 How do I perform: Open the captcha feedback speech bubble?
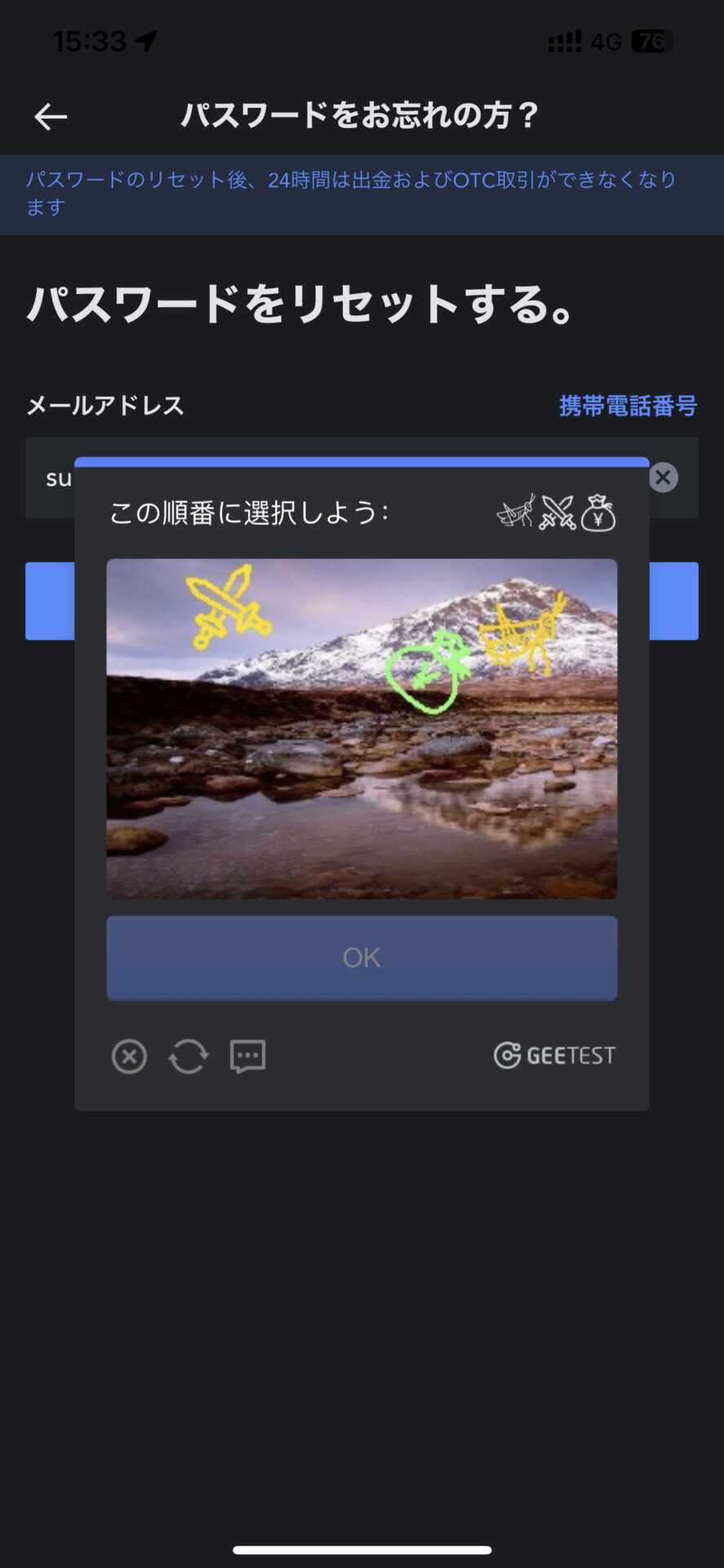(247, 1056)
